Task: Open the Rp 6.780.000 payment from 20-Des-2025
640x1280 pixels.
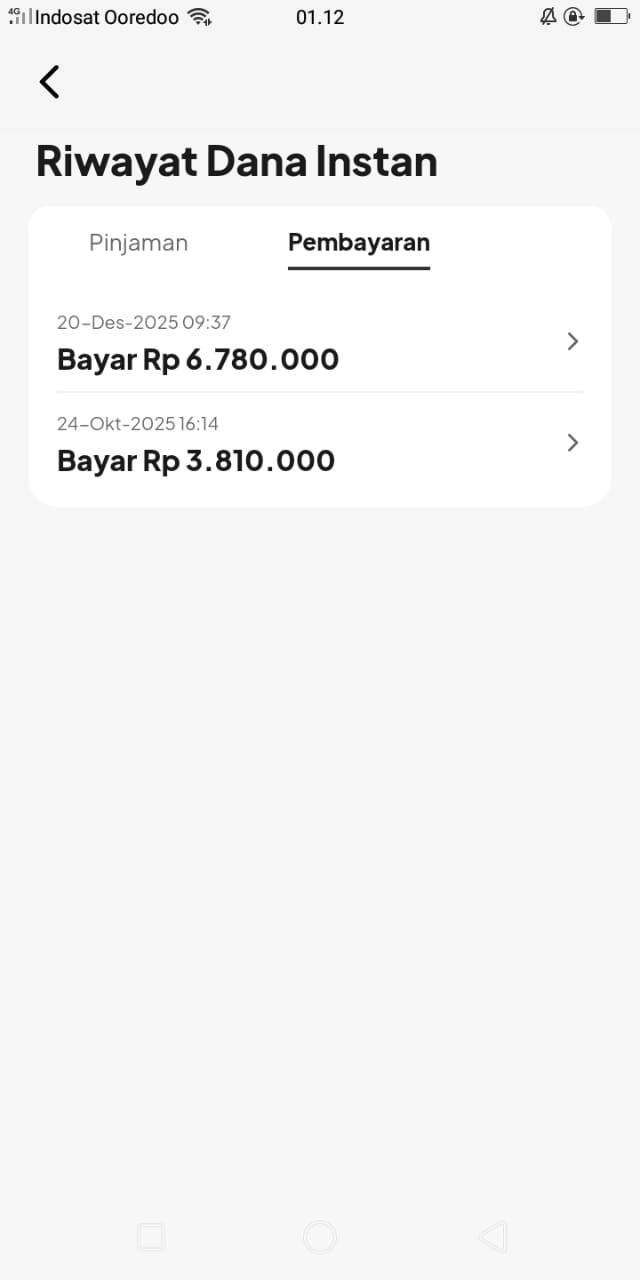Action: 318,343
